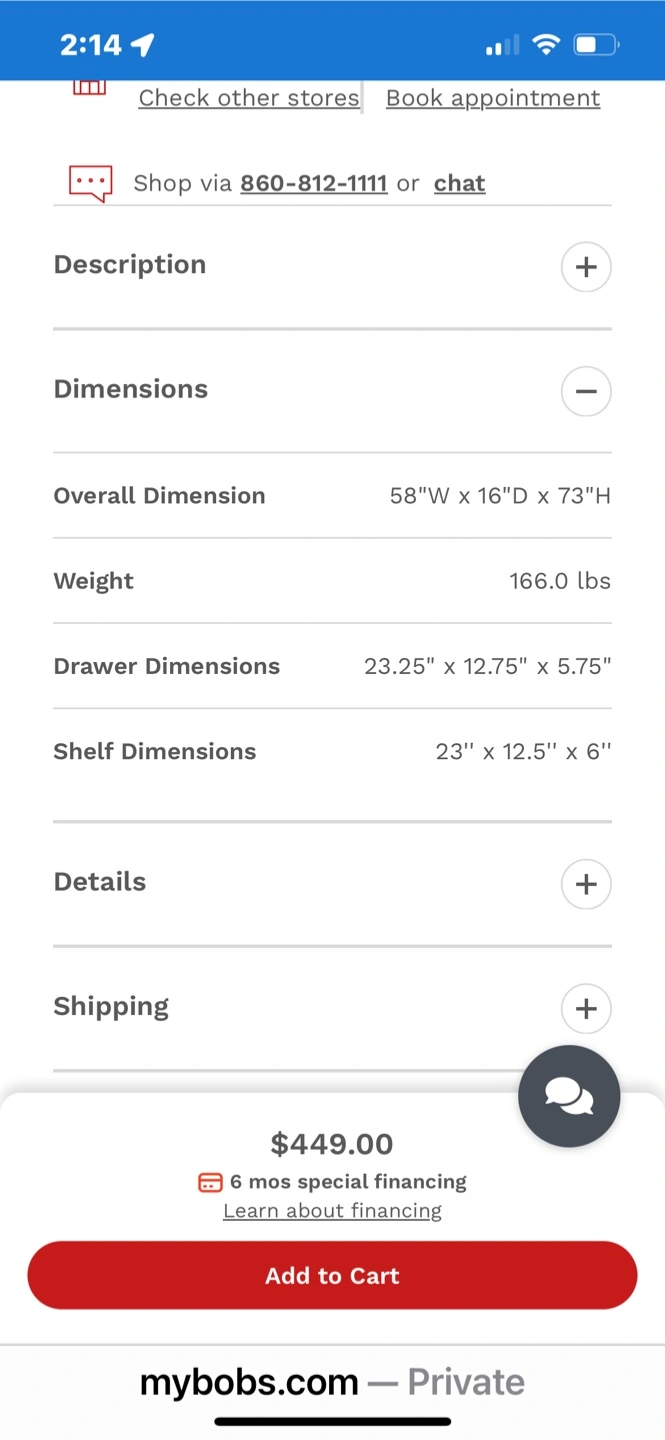
Task: Open the chat link beside the phone number
Action: pos(460,183)
